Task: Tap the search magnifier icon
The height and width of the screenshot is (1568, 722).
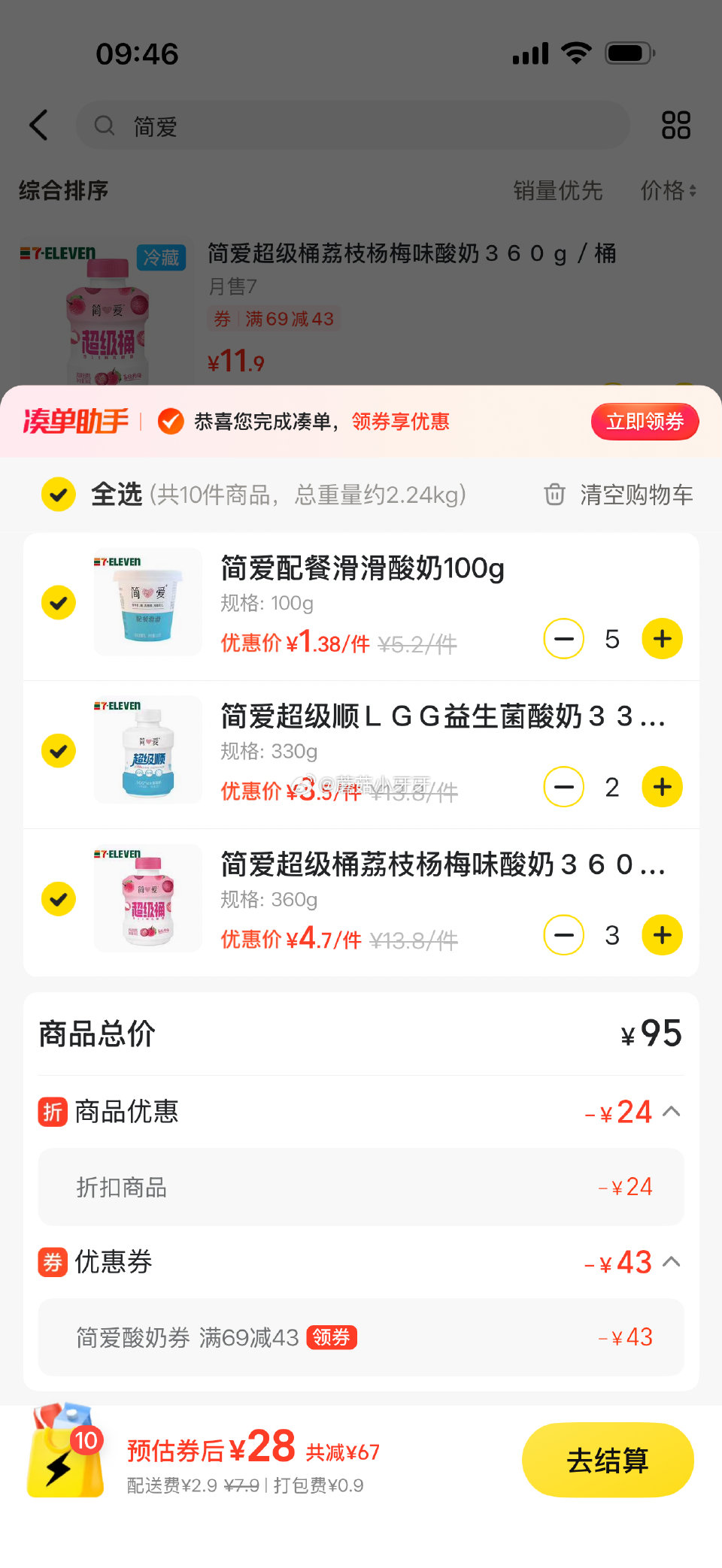Action: pos(105,126)
